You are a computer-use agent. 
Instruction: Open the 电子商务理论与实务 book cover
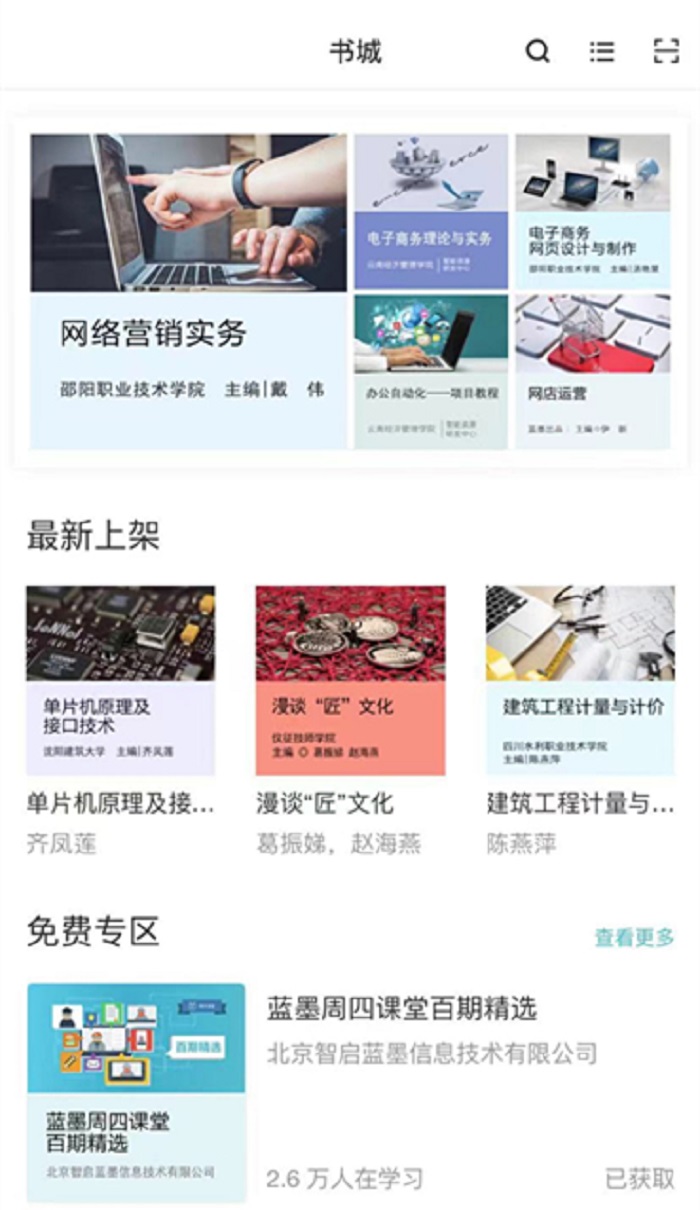[x=431, y=211]
